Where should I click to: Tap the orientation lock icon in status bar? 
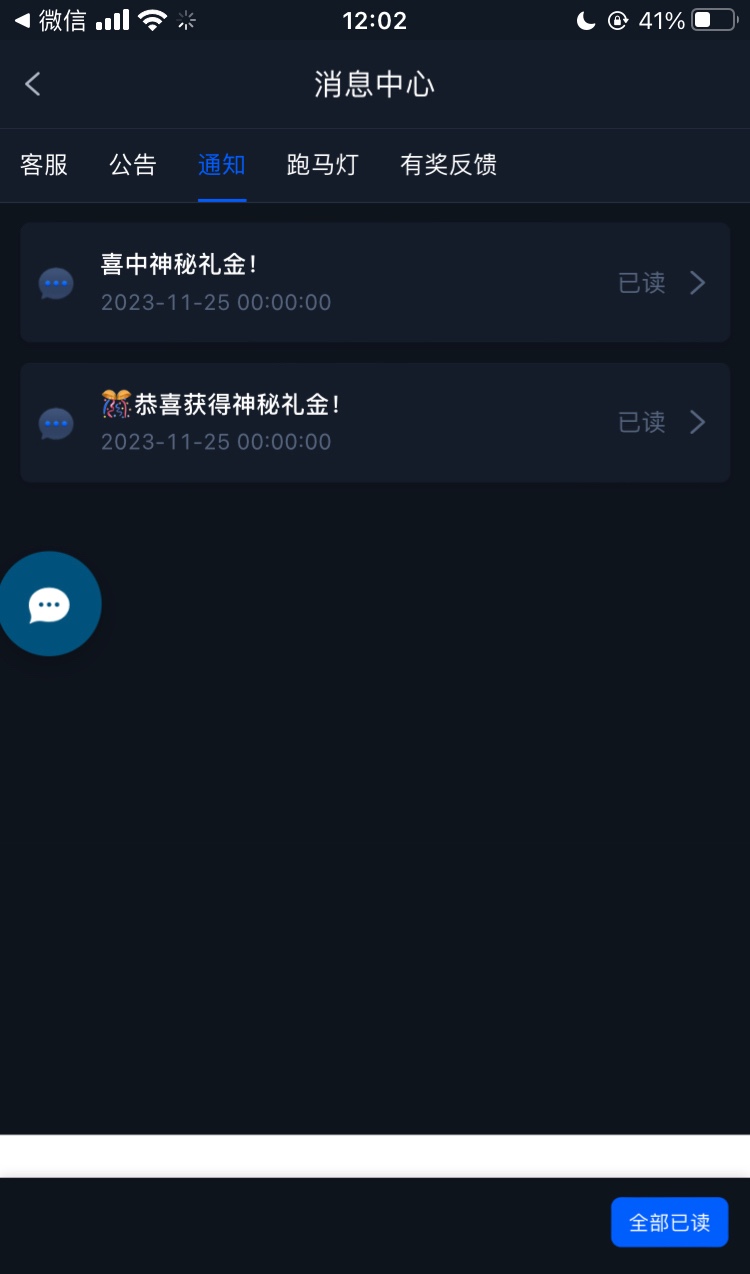pyautogui.click(x=619, y=18)
